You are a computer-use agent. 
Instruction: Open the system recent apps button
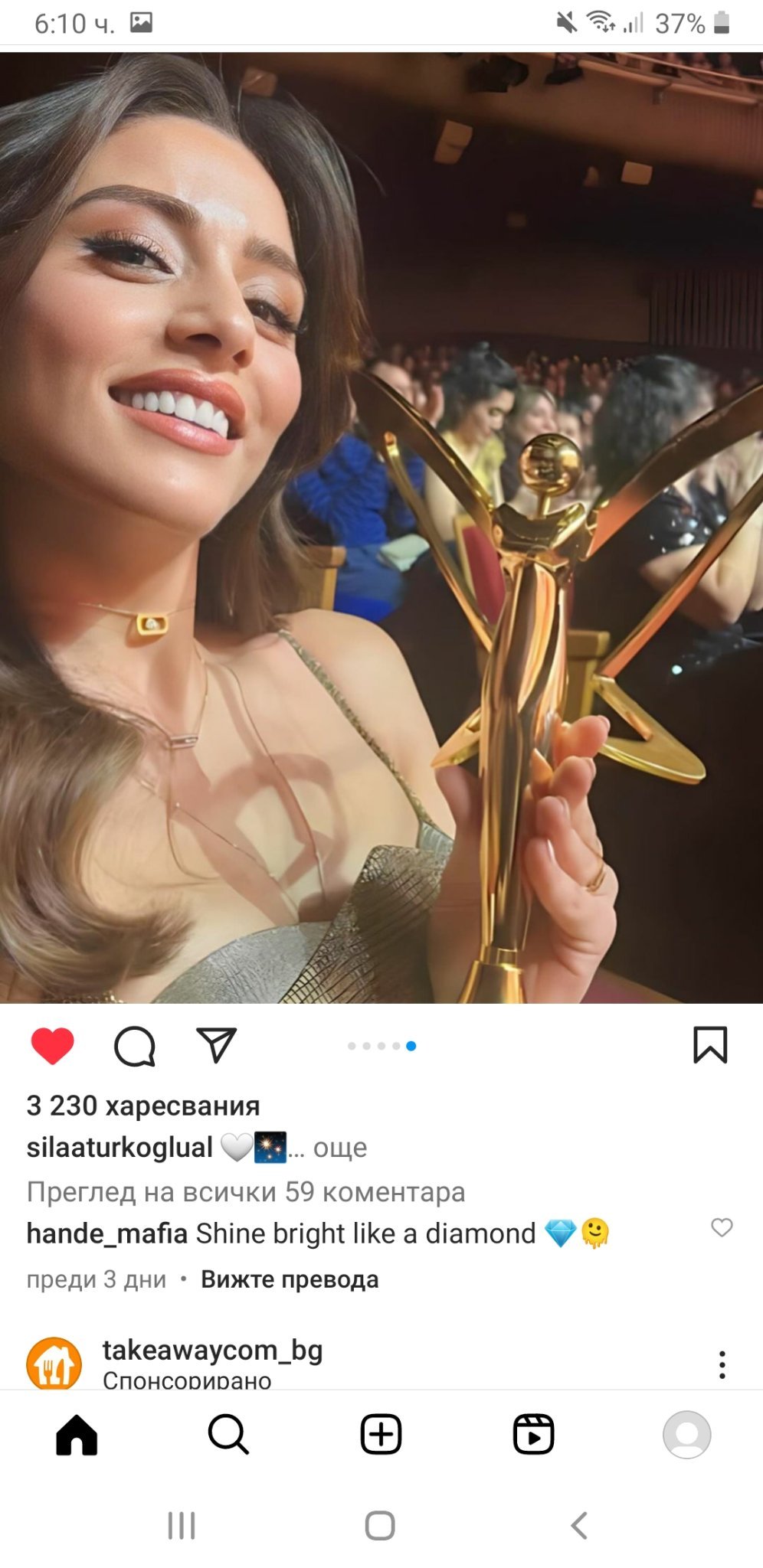pyautogui.click(x=182, y=1525)
